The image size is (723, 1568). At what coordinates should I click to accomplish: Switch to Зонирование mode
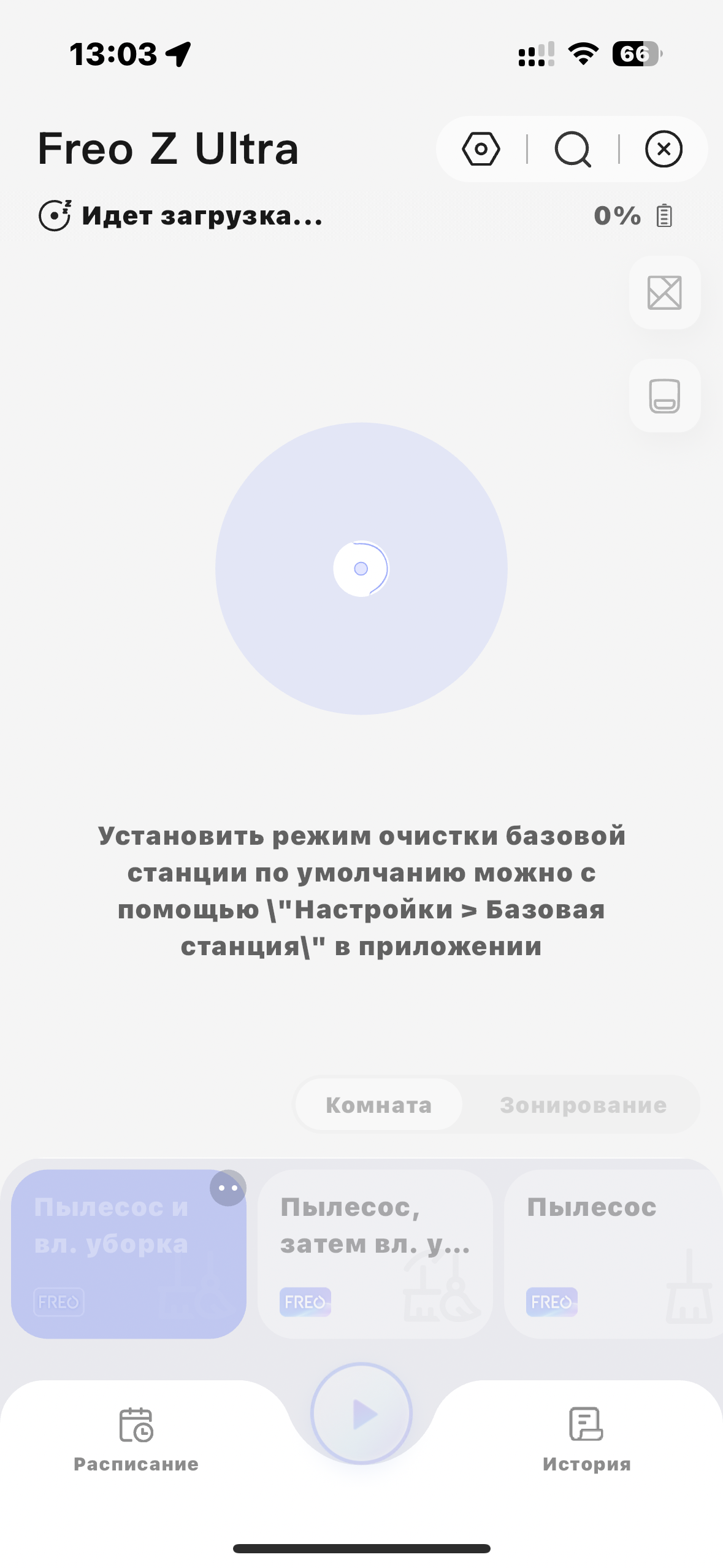(x=583, y=1105)
